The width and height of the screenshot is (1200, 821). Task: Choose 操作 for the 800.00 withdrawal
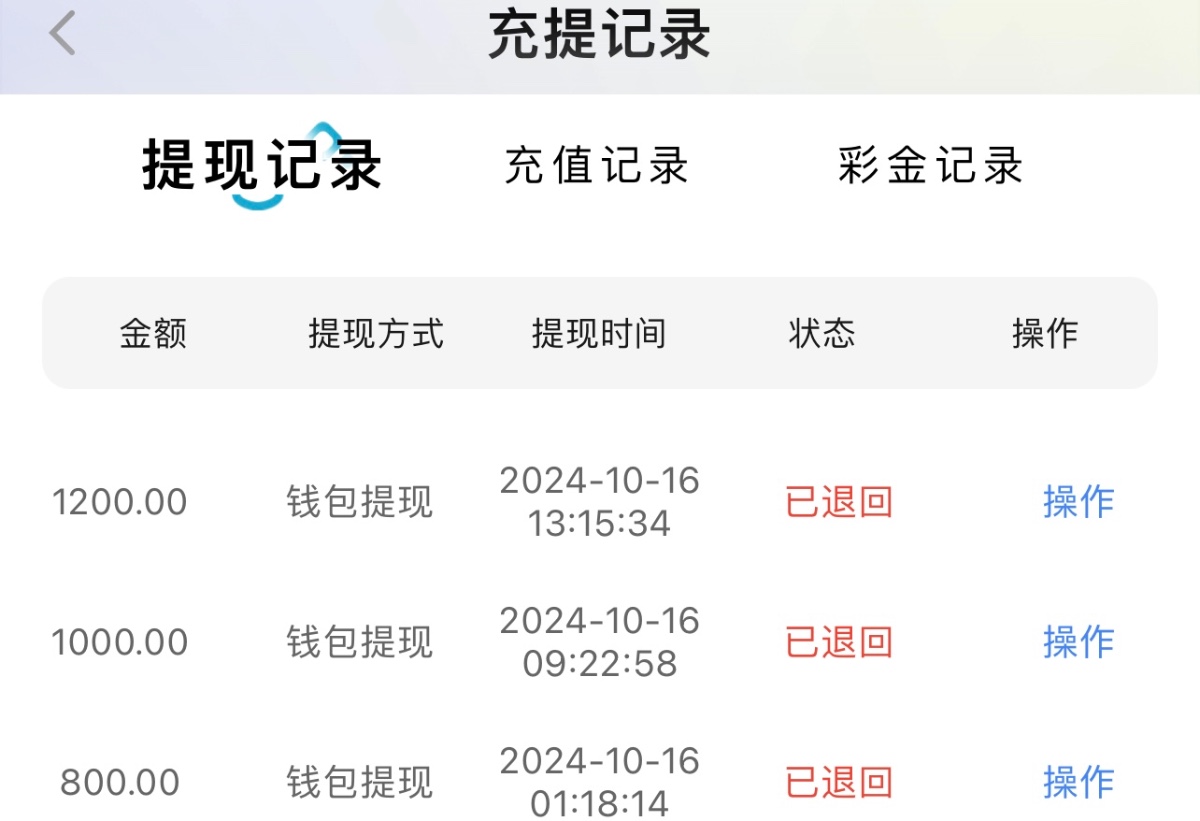1078,782
